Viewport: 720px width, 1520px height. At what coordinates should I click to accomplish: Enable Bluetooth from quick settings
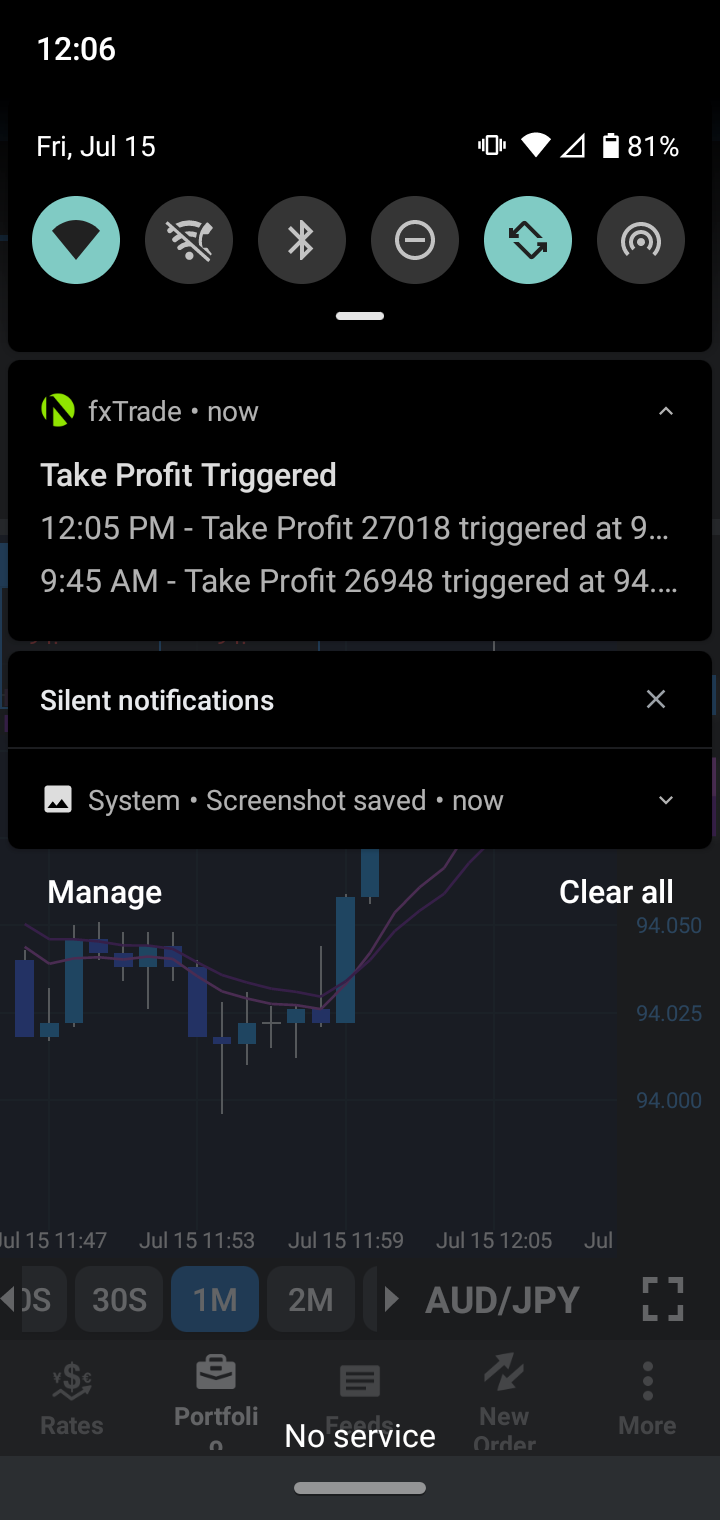click(302, 240)
